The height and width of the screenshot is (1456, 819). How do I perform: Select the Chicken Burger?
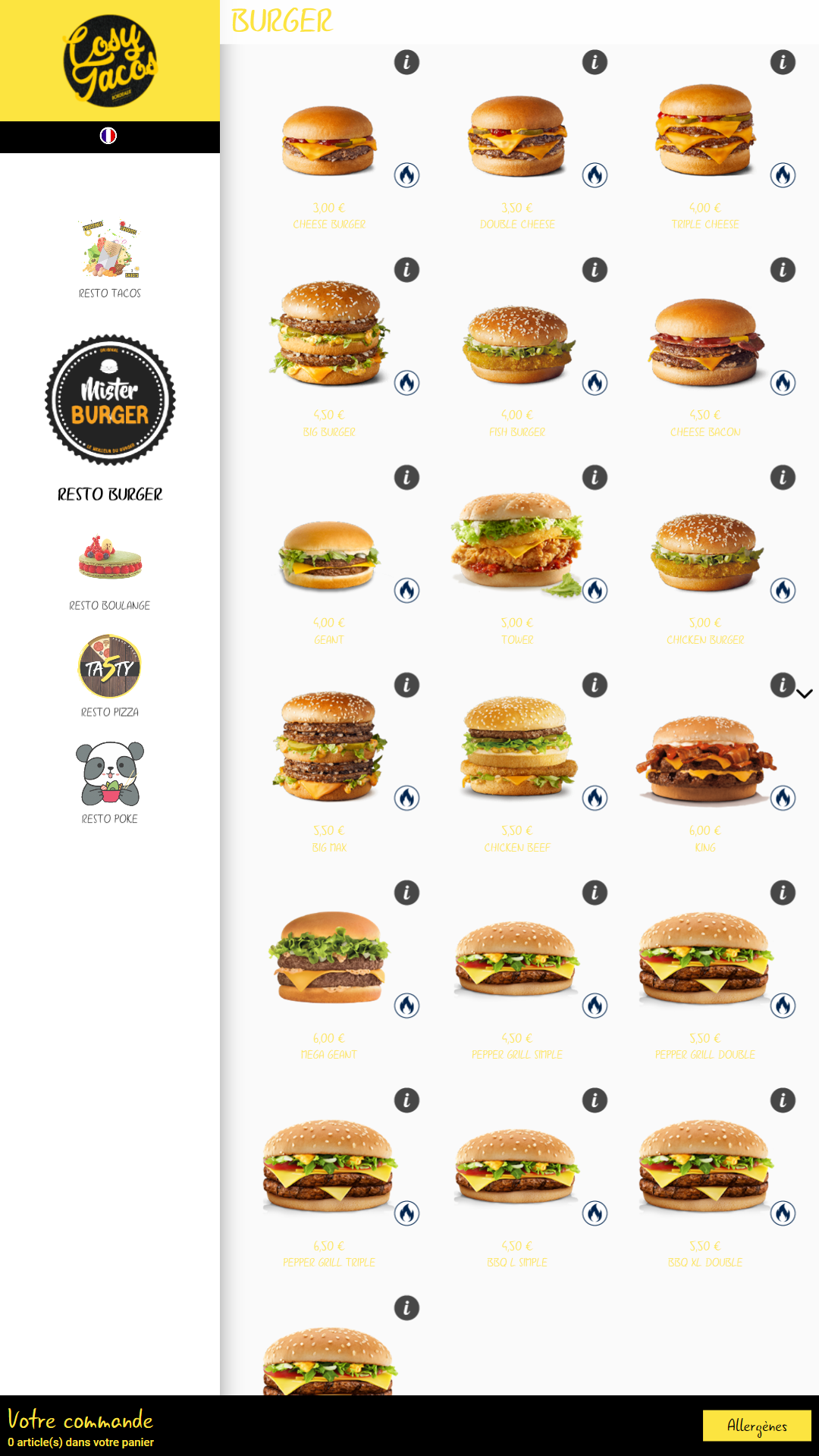[x=705, y=552]
